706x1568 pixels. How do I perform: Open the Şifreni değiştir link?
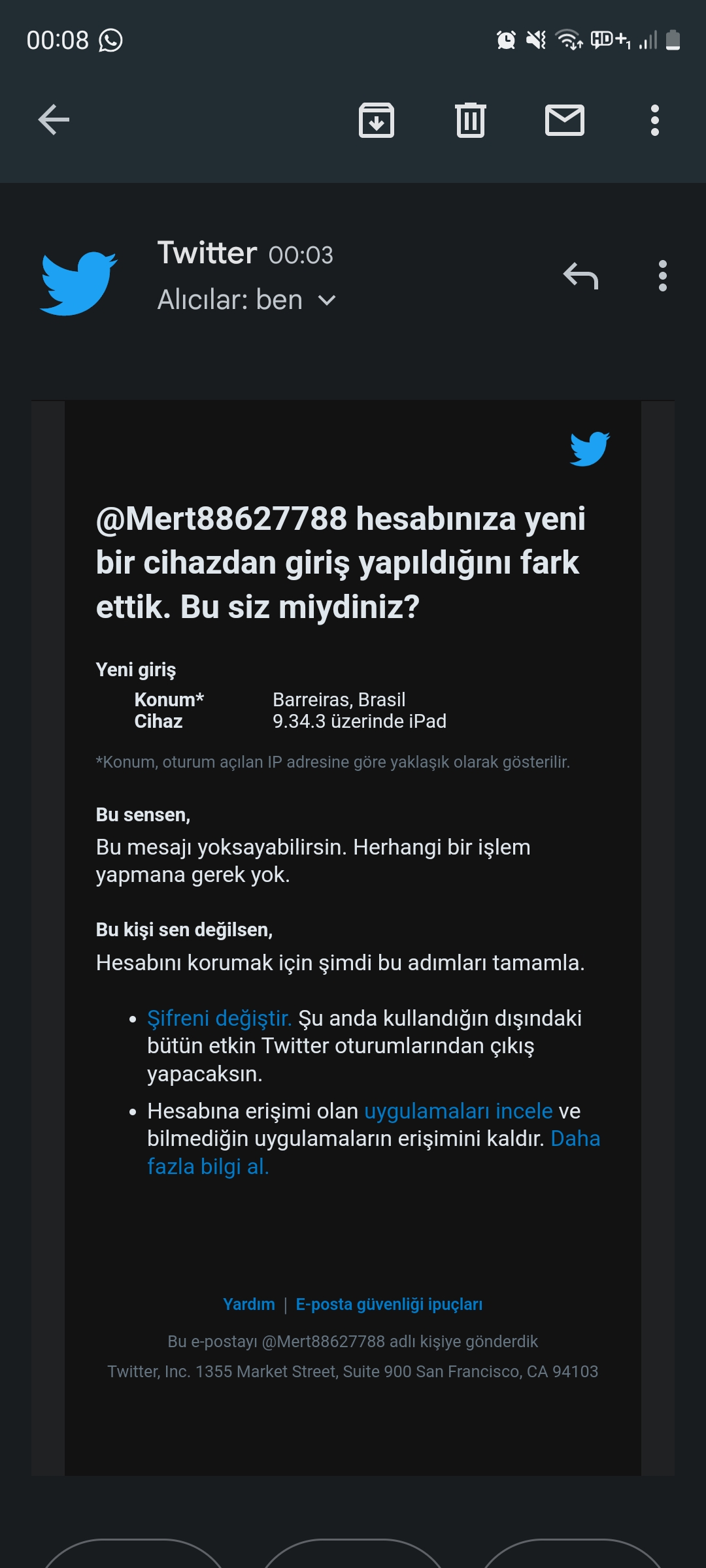point(219,1018)
